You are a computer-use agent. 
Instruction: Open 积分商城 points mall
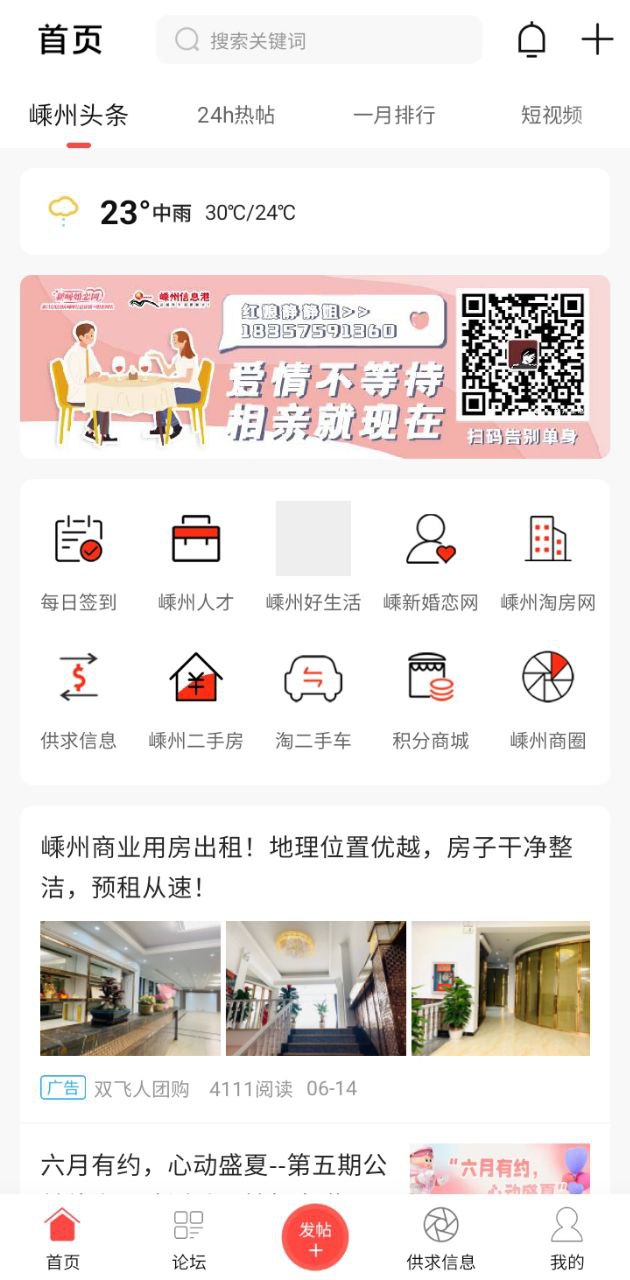point(431,700)
